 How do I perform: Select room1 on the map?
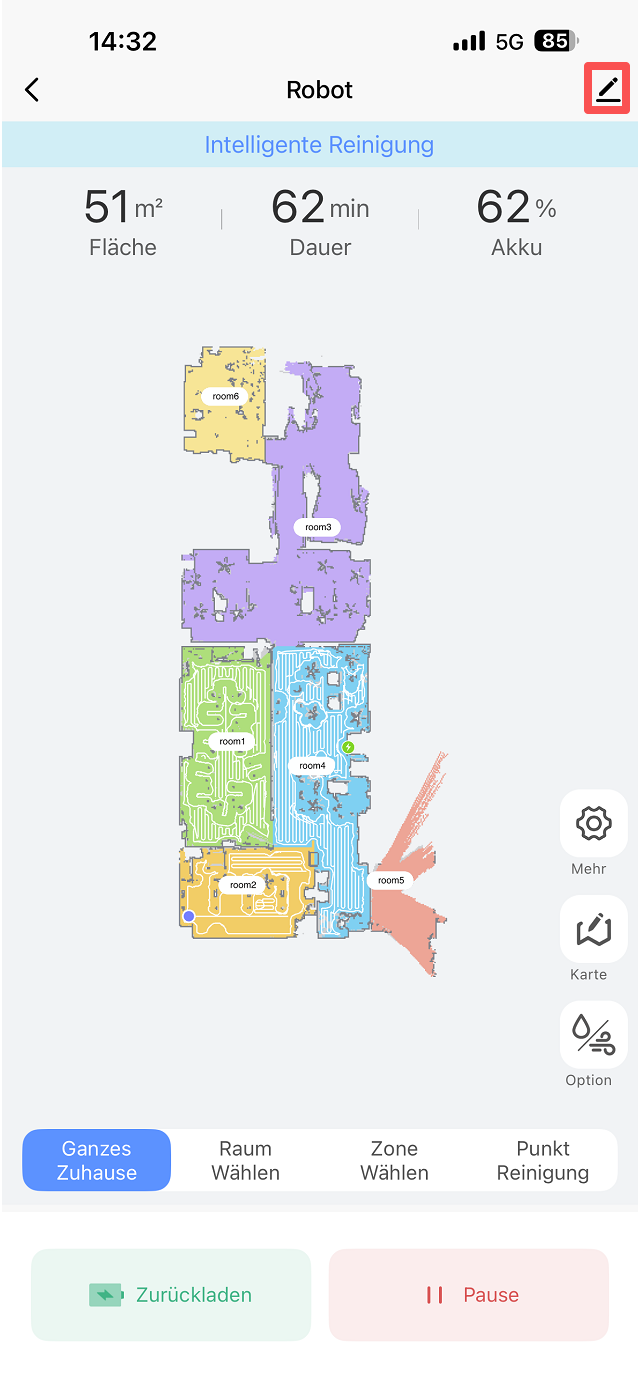pyautogui.click(x=232, y=741)
